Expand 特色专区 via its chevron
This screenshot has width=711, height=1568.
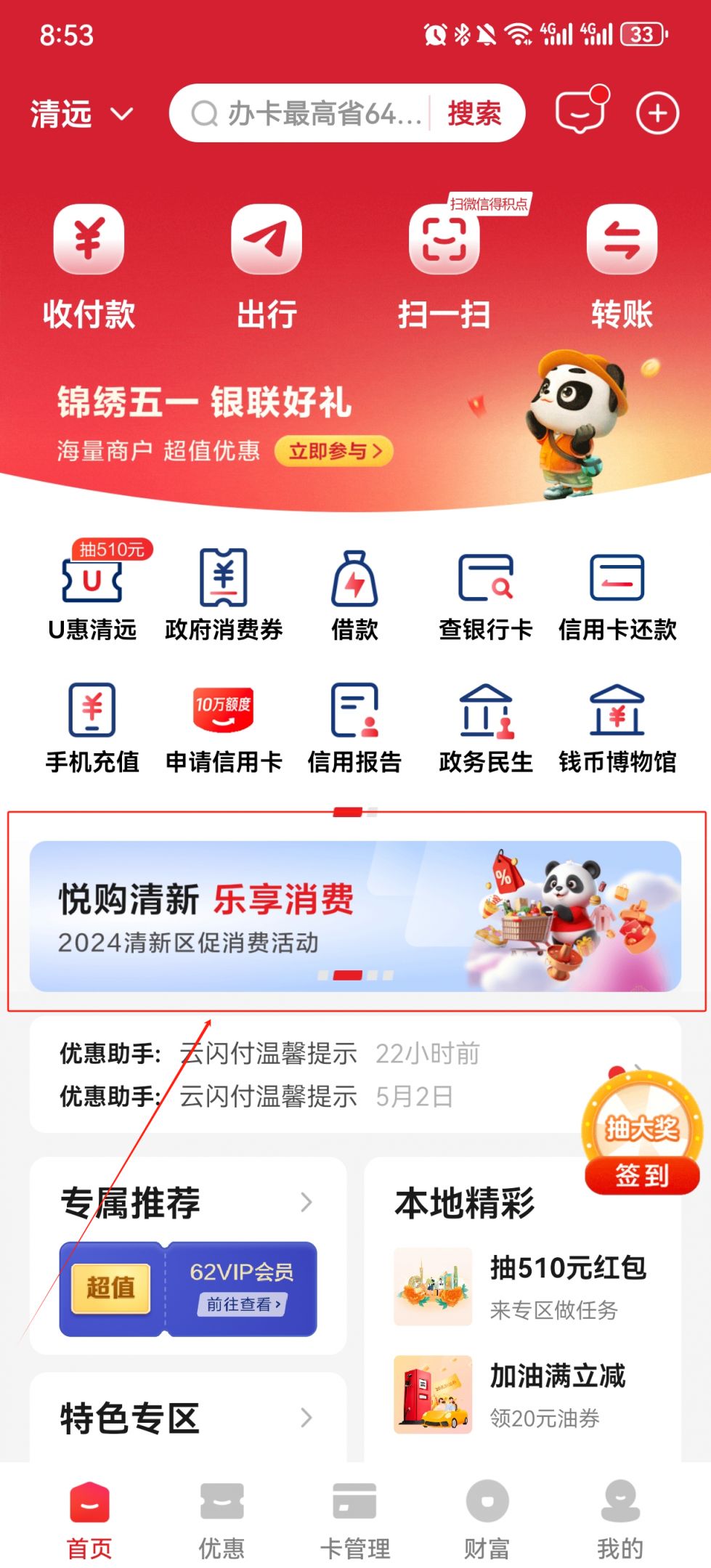pos(306,1417)
